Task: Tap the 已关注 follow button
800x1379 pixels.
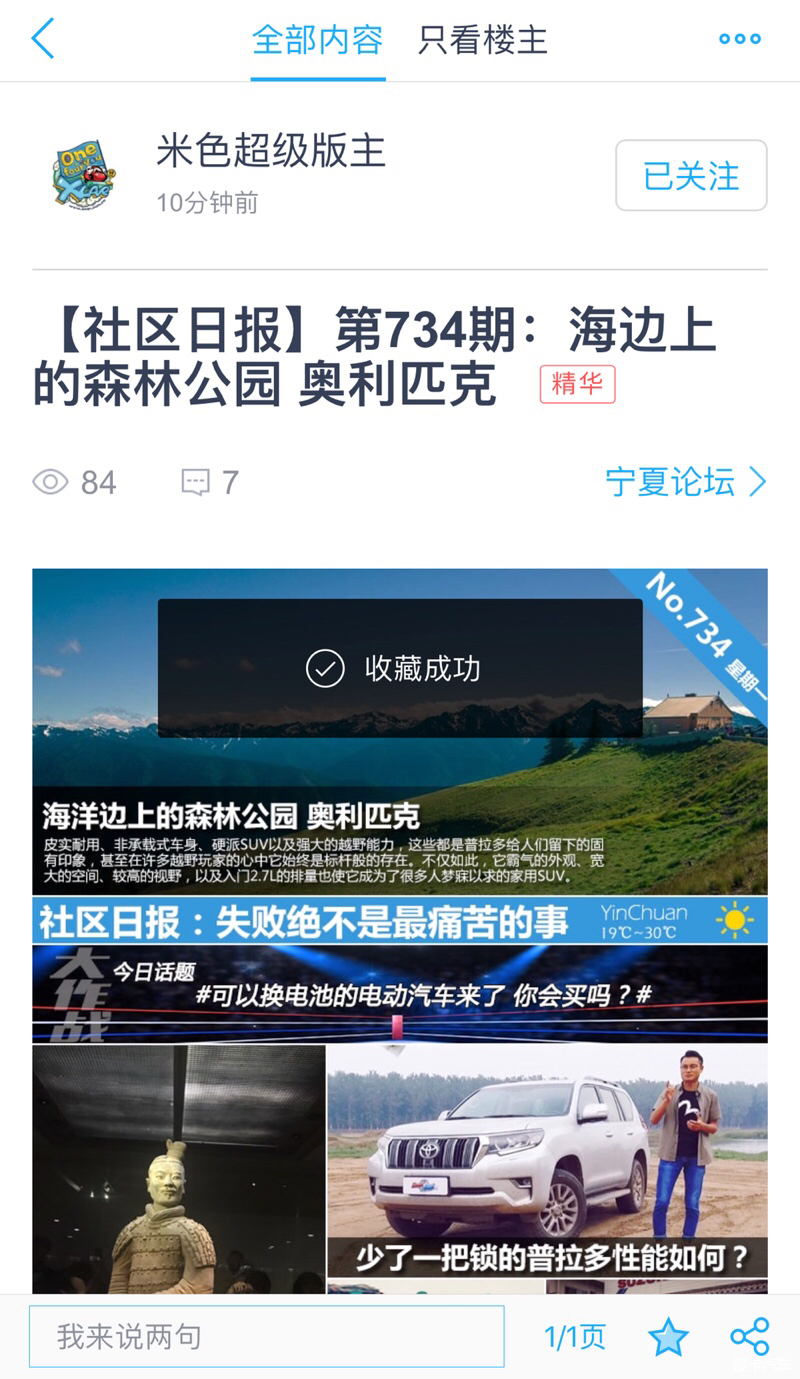Action: click(x=691, y=176)
